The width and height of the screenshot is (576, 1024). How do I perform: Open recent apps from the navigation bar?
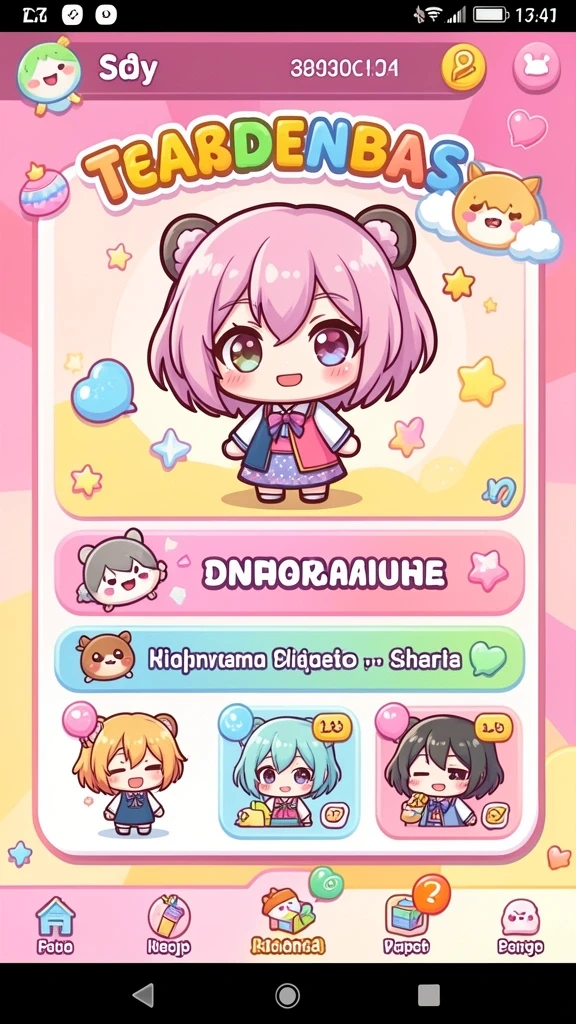[429, 995]
